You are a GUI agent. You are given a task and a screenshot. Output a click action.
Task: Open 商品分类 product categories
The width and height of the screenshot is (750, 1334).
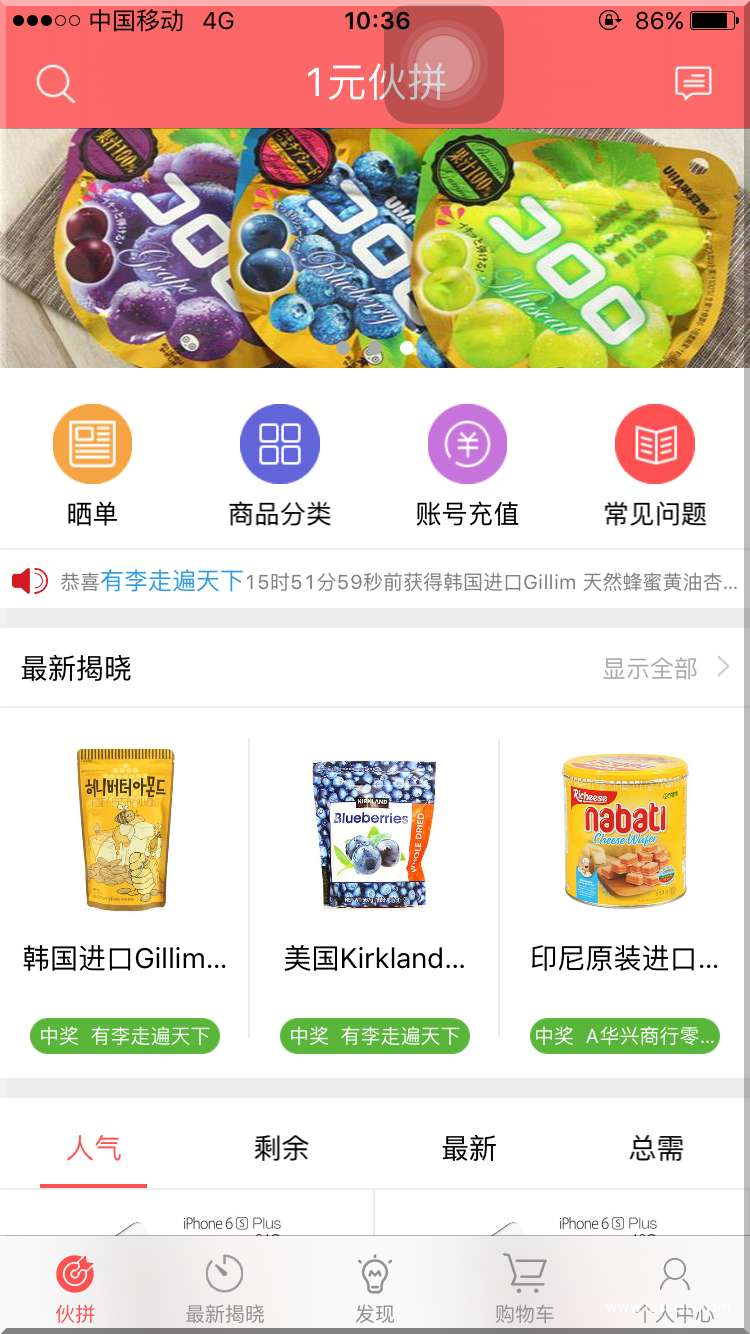pos(280,443)
